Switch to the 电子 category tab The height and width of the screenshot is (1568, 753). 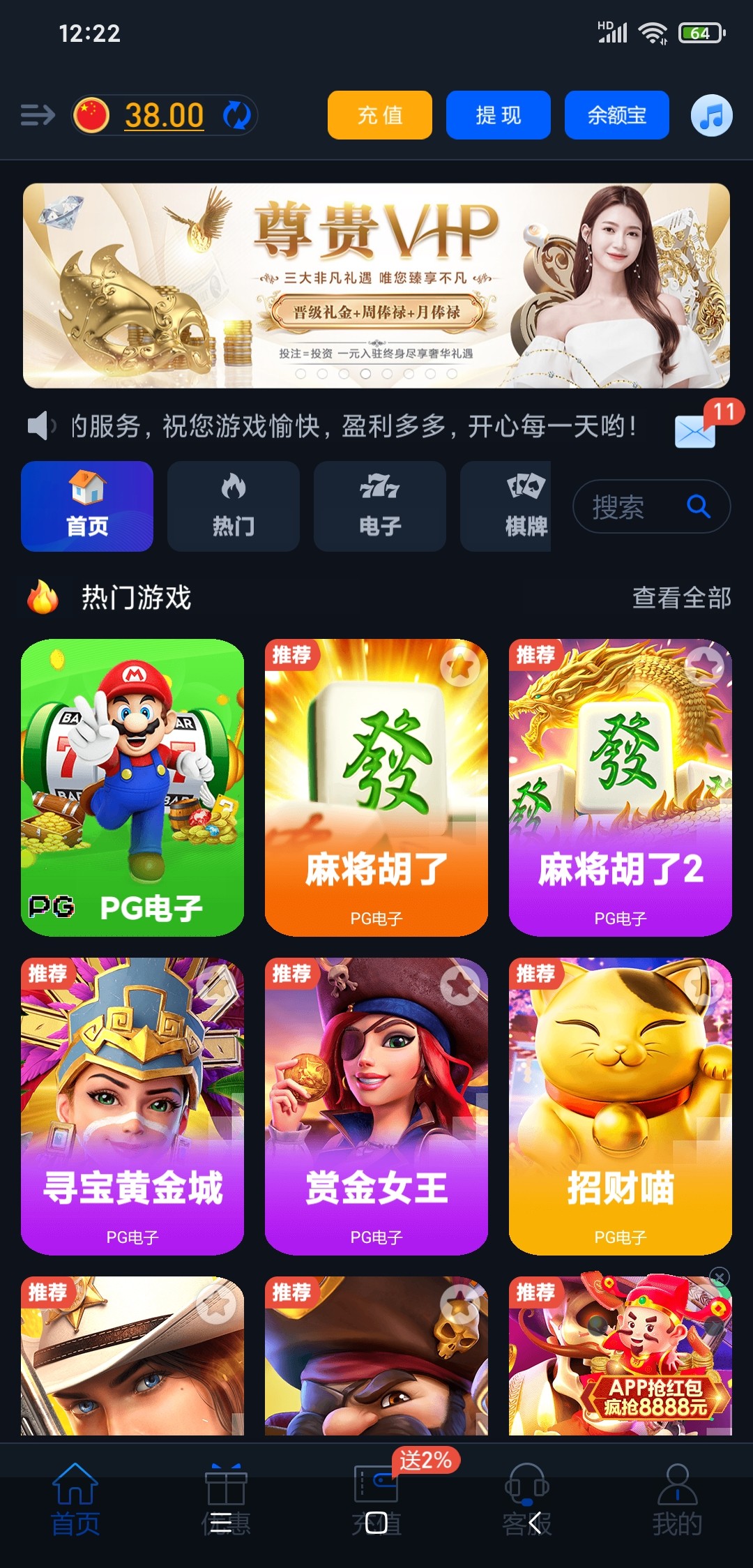(x=379, y=506)
